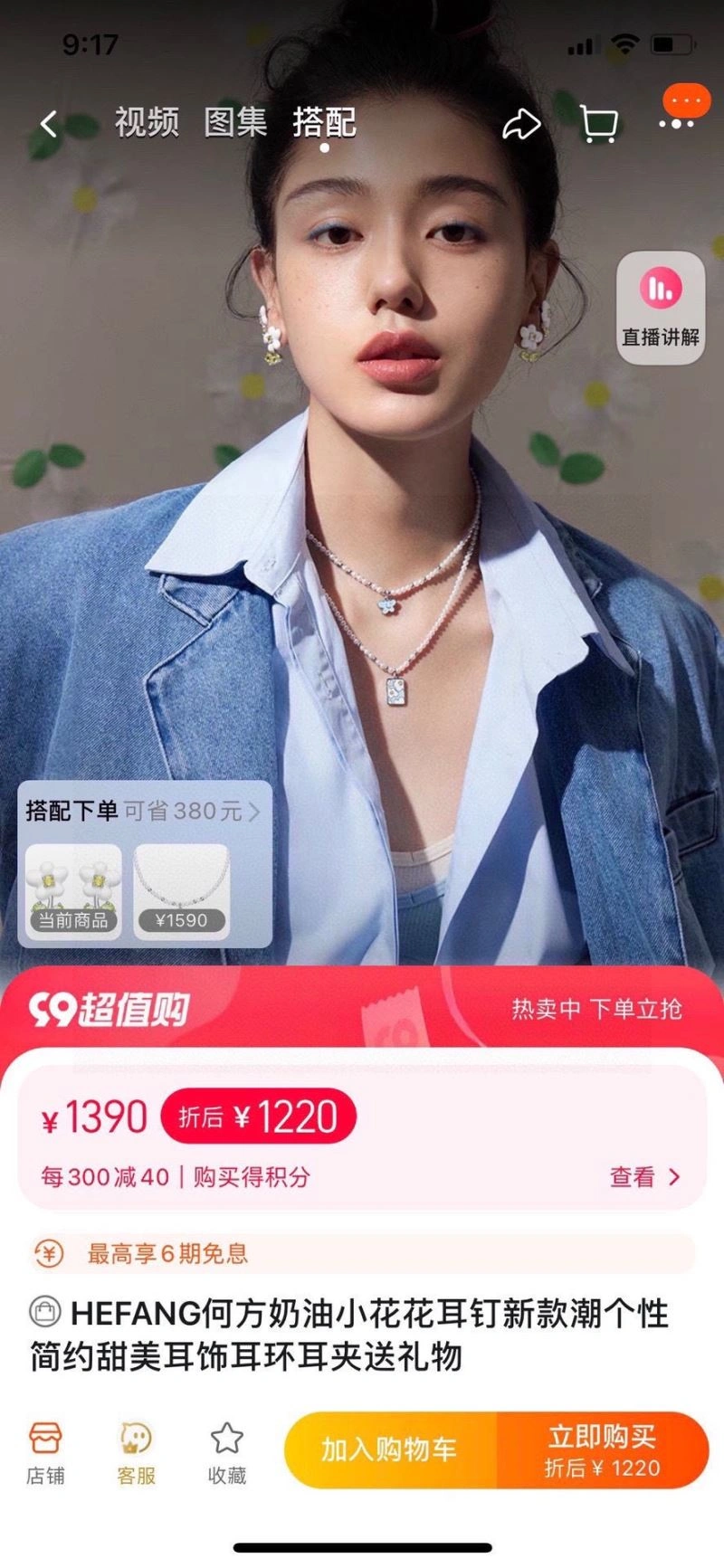Add item to 收藏 favorites
Screen dimensions: 724x1568
pyautogui.click(x=226, y=1452)
